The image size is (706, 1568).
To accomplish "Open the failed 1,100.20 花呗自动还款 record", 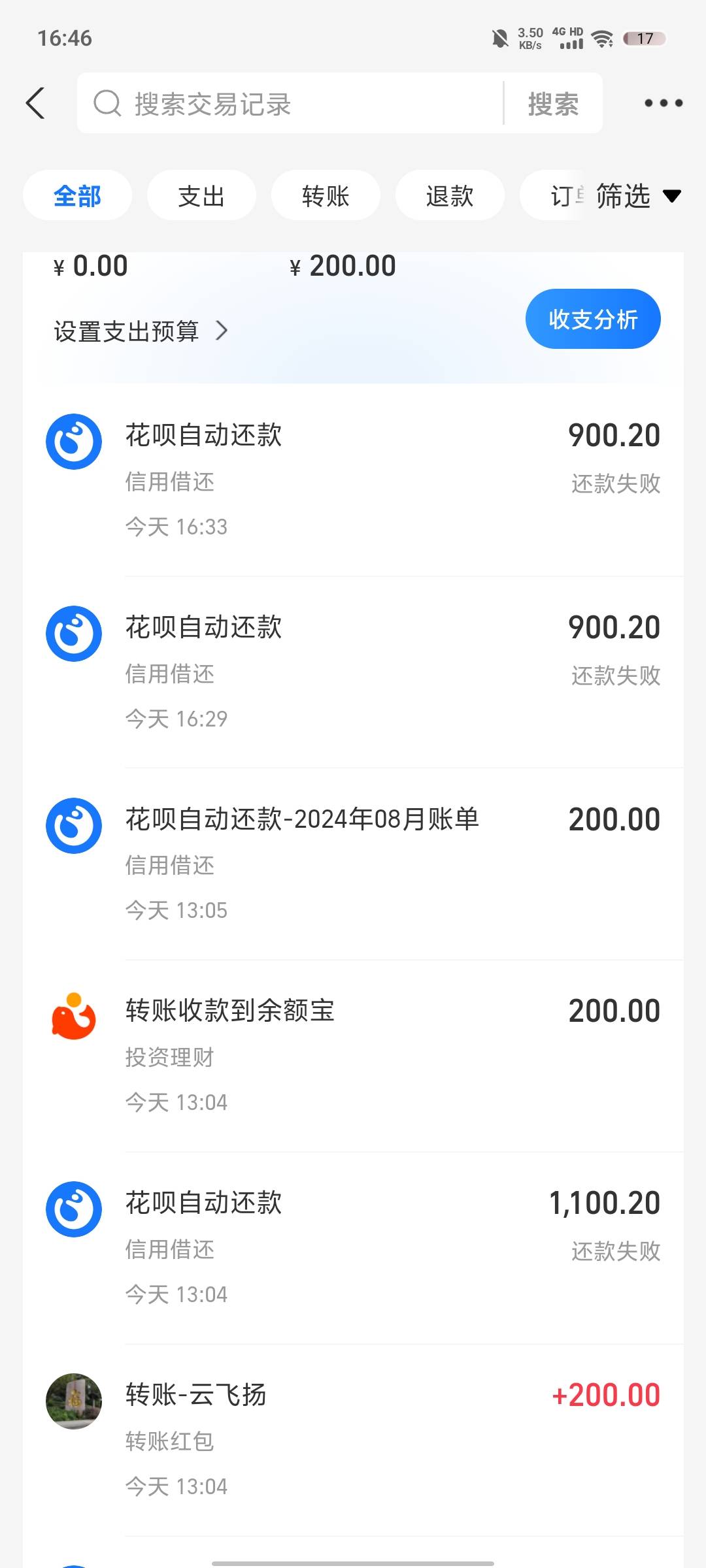I will click(x=353, y=1248).
